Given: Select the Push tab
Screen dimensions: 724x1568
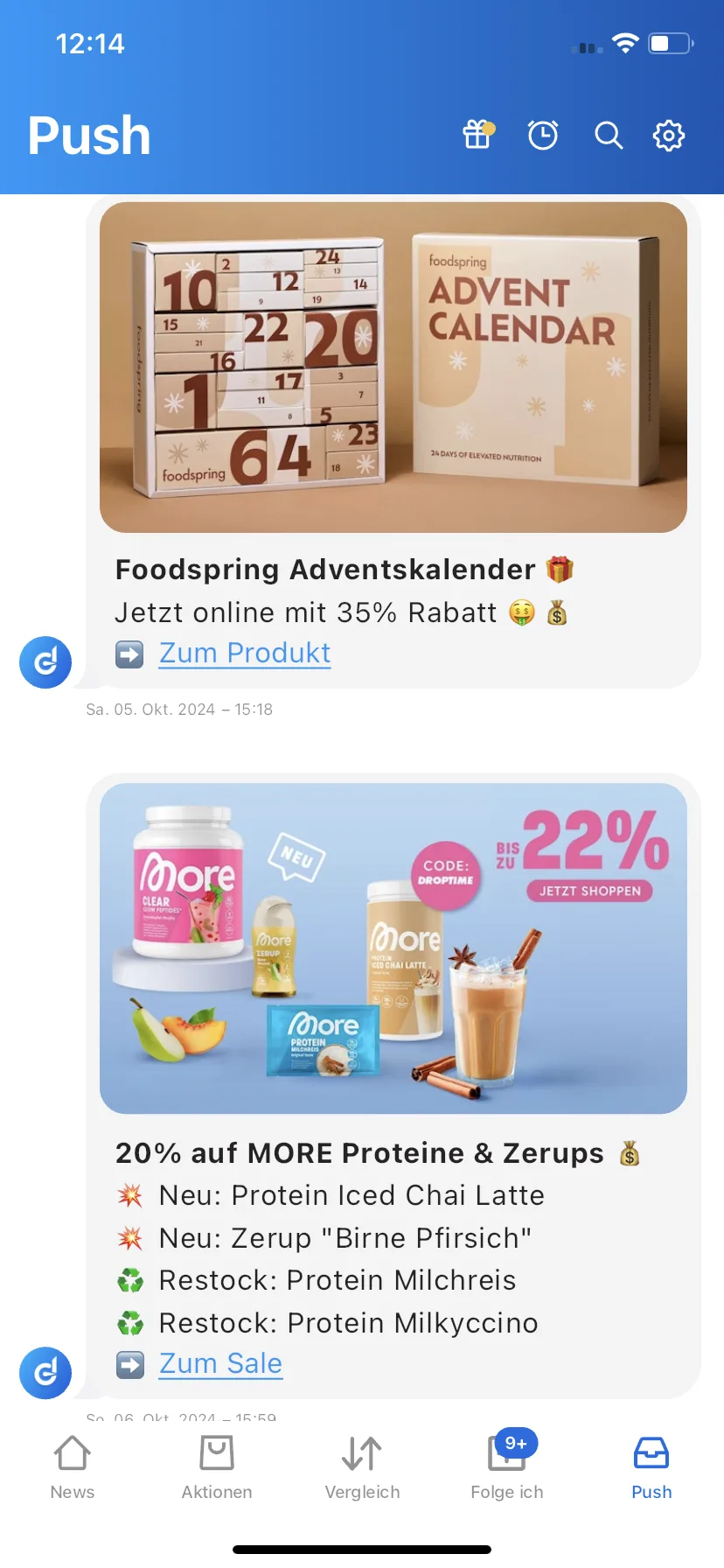Looking at the screenshot, I should pos(651,1466).
